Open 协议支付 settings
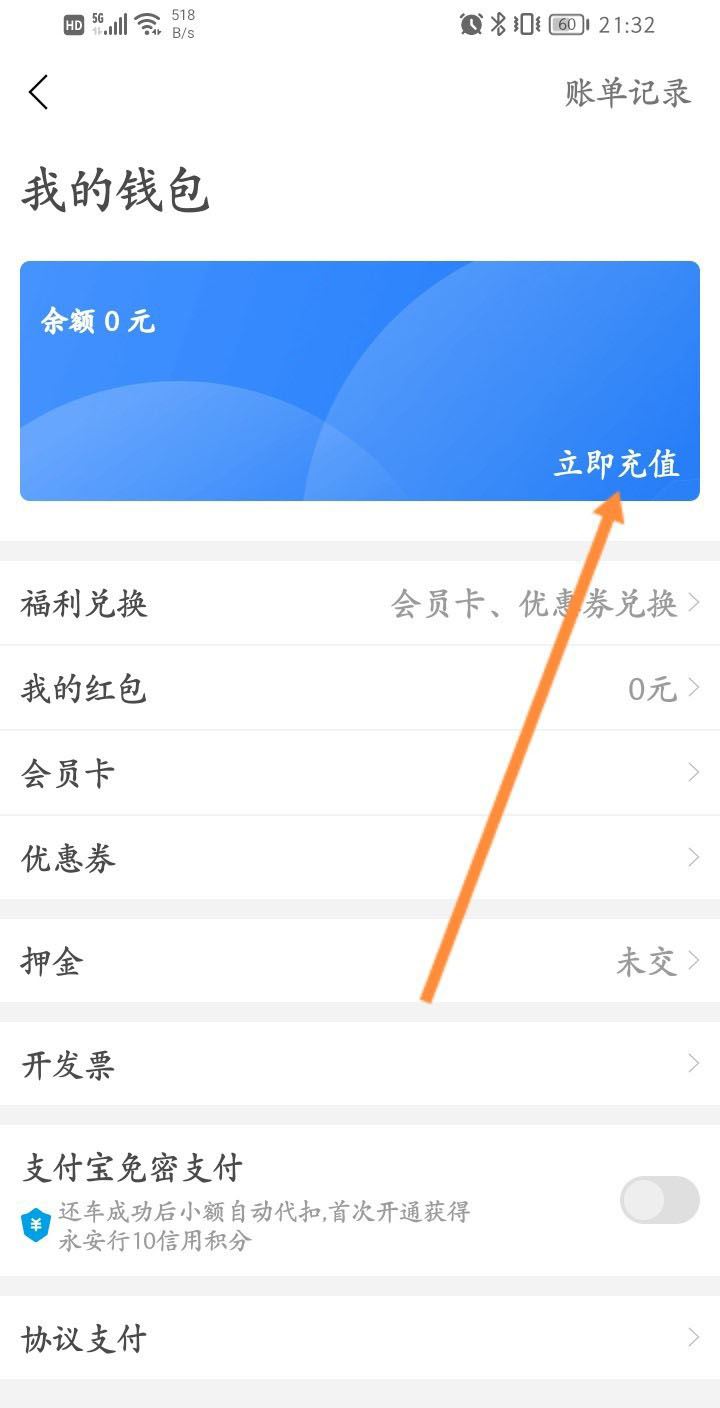720x1408 pixels. point(360,1338)
